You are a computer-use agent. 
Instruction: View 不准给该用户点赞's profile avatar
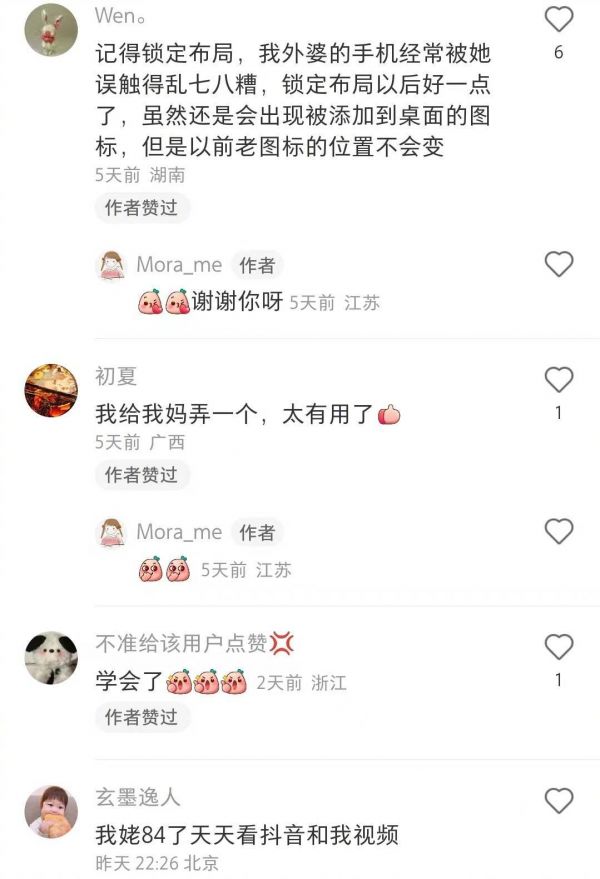click(x=50, y=657)
